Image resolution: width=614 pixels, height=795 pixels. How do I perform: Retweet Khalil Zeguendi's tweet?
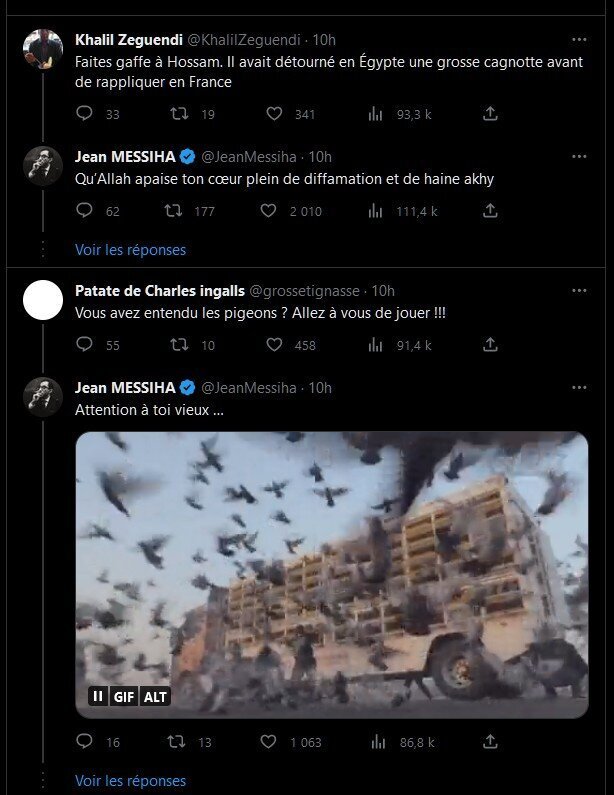pyautogui.click(x=179, y=115)
